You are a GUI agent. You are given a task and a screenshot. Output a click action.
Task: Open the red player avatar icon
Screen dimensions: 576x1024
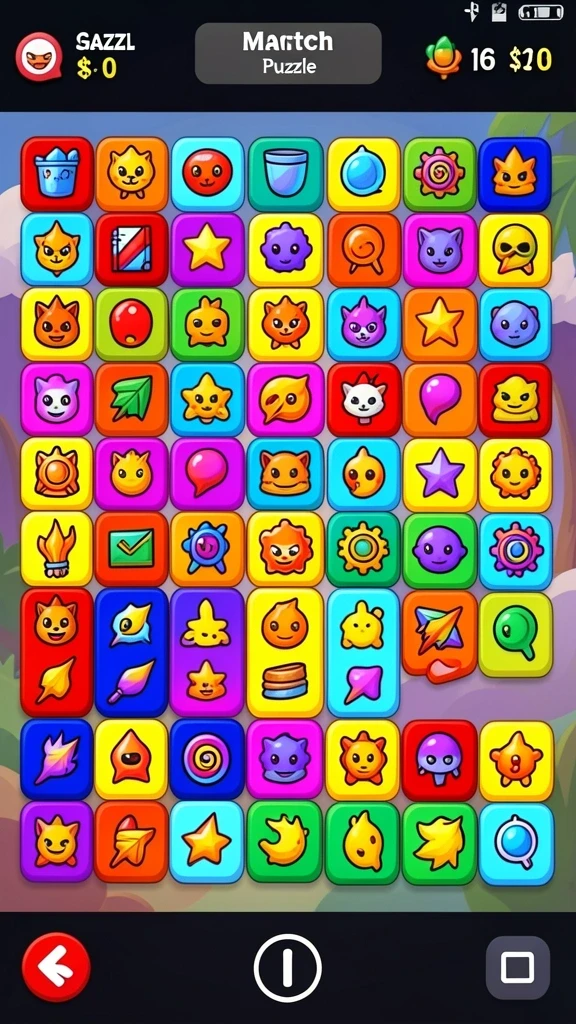coord(39,57)
